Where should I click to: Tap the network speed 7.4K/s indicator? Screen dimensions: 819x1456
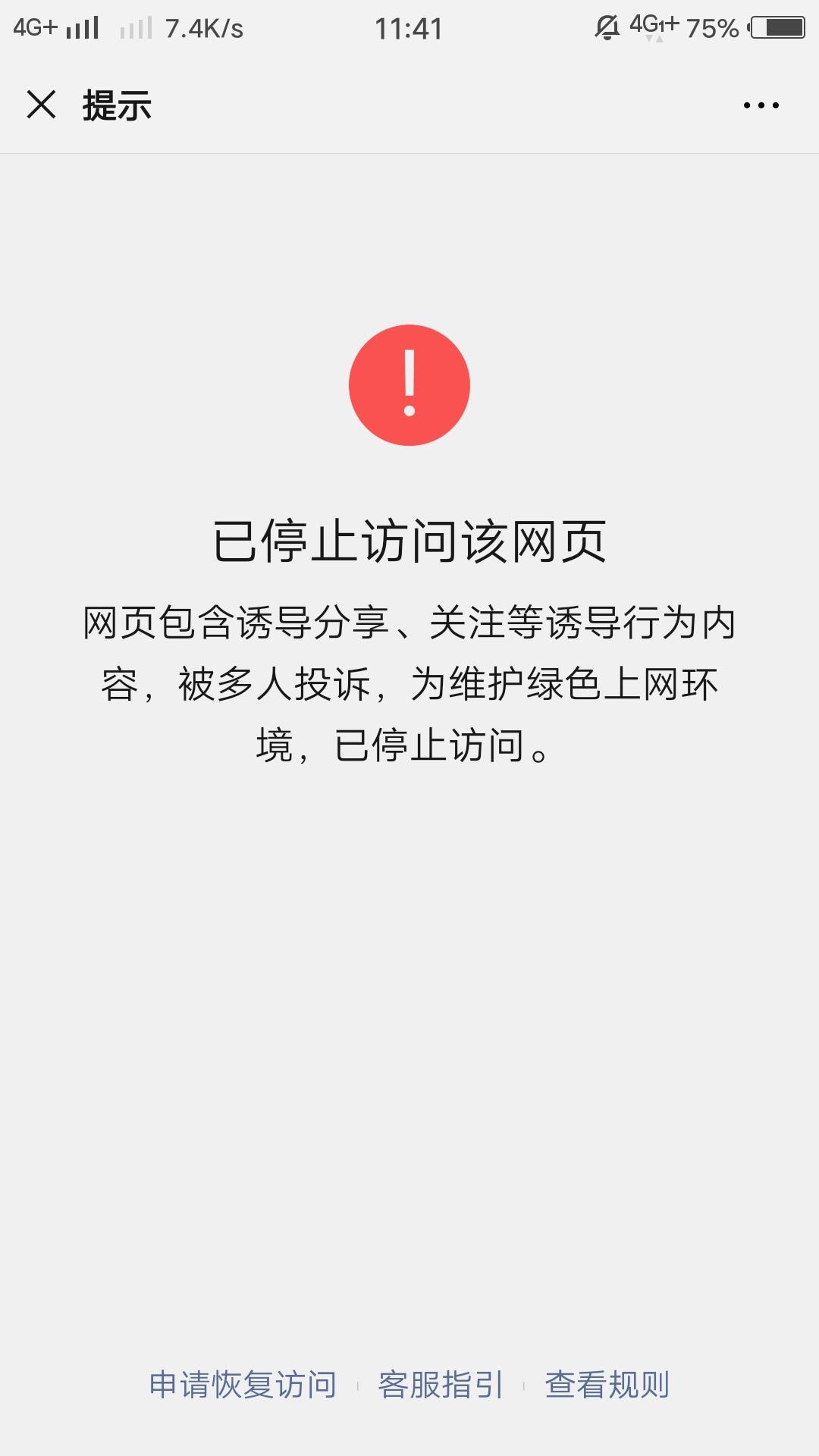pos(205,29)
